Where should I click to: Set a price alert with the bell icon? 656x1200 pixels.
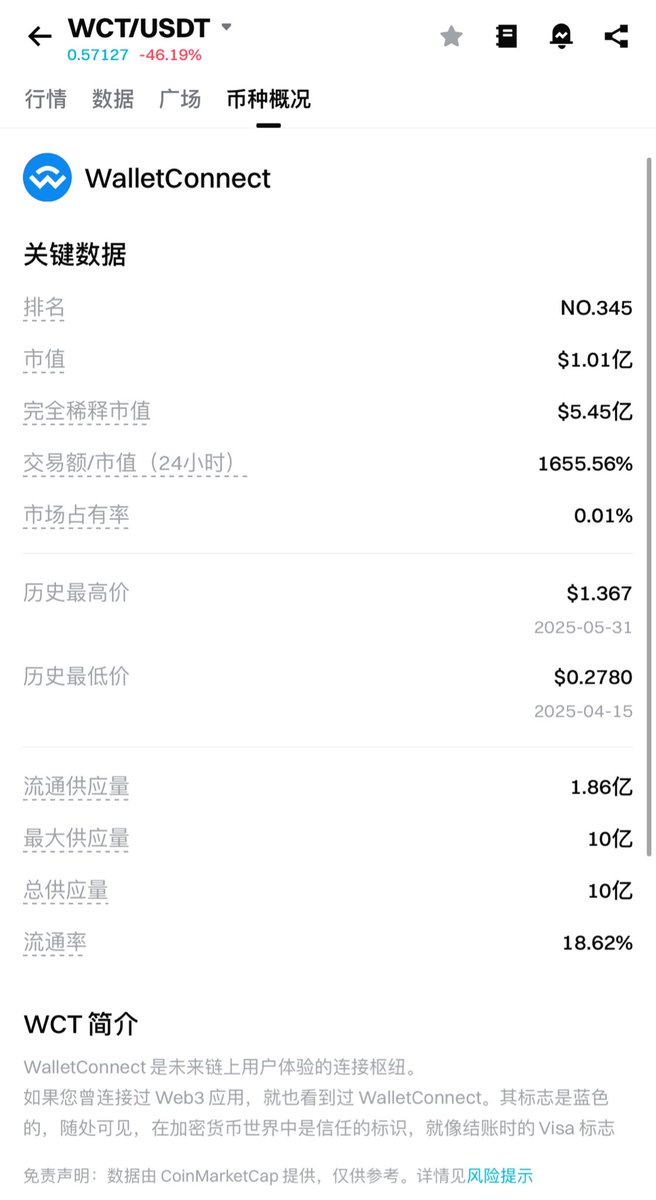pyautogui.click(x=562, y=37)
